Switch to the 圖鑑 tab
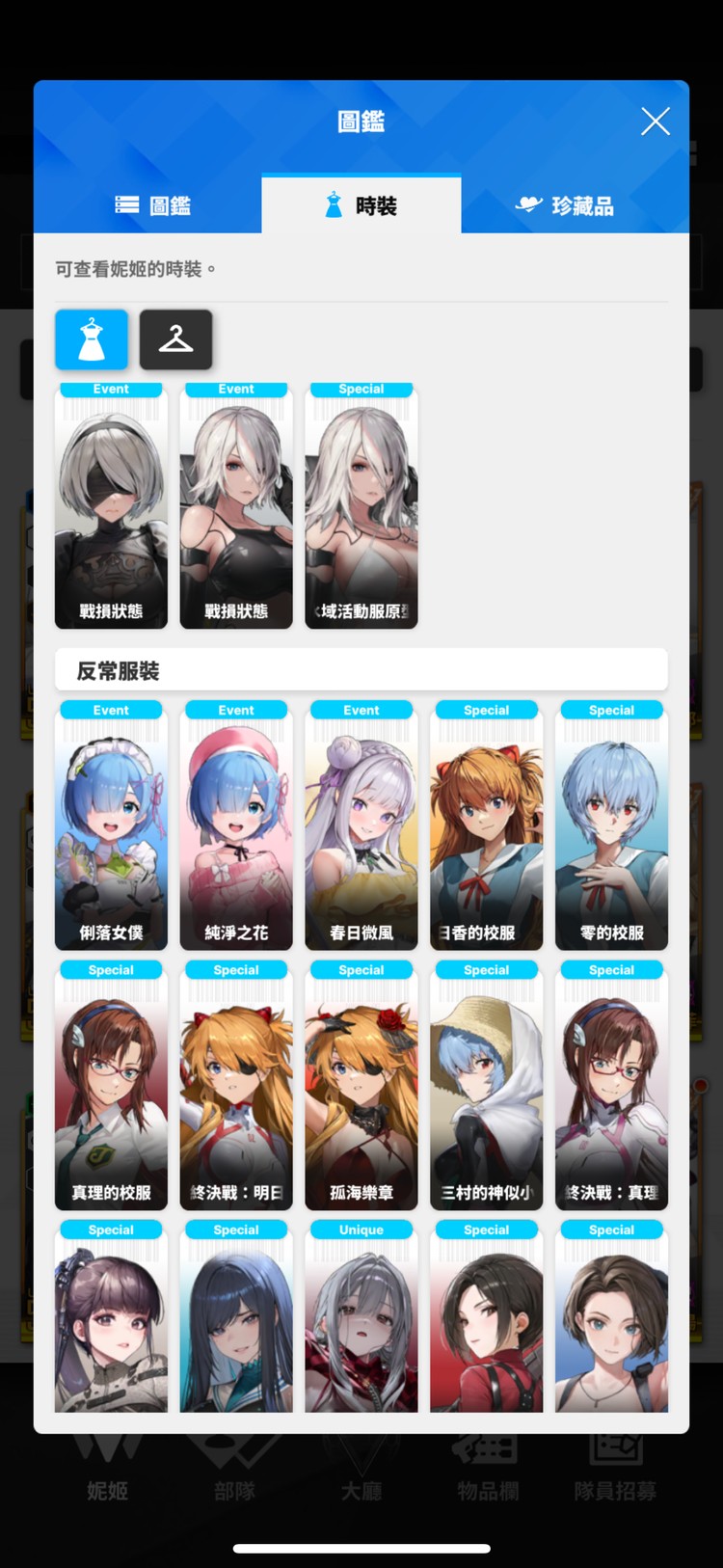The width and height of the screenshot is (723, 1568). pyautogui.click(x=153, y=205)
